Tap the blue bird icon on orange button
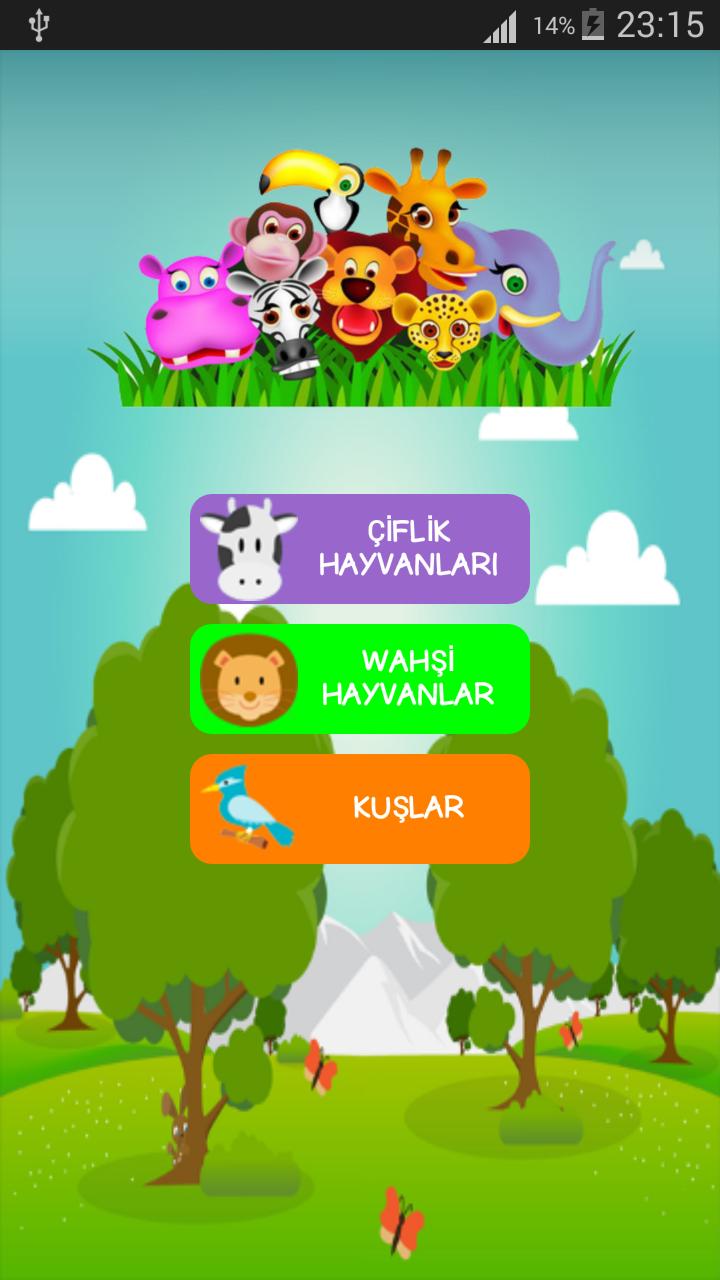Image resolution: width=720 pixels, height=1280 pixels. coord(248,808)
